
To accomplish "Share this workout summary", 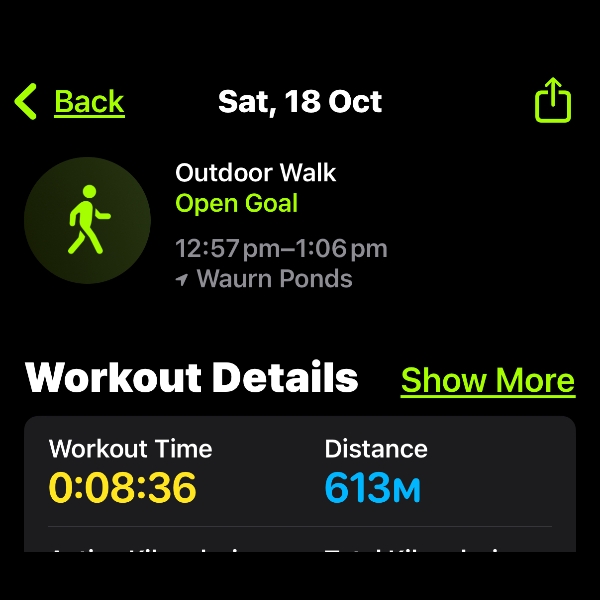I will [x=552, y=101].
